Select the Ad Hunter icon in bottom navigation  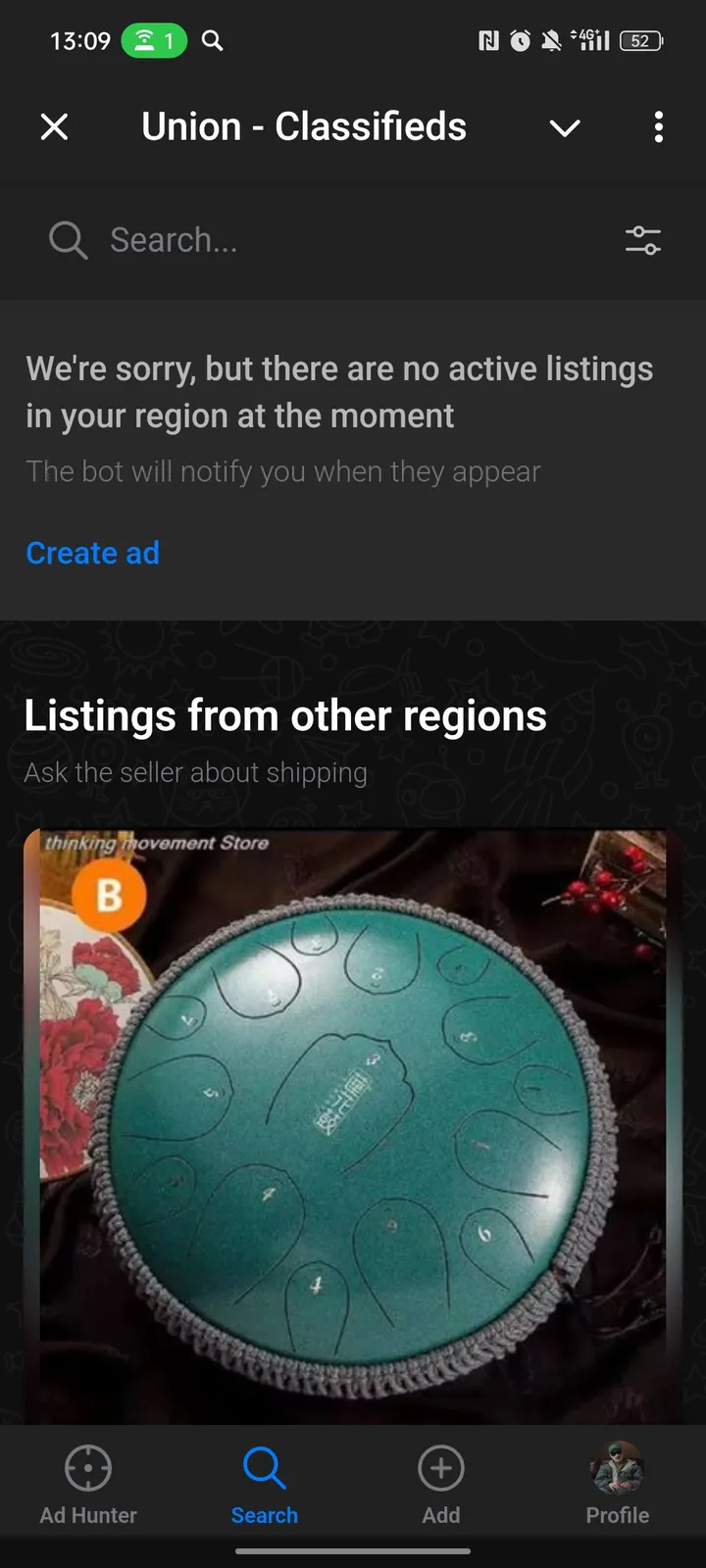point(87,1467)
